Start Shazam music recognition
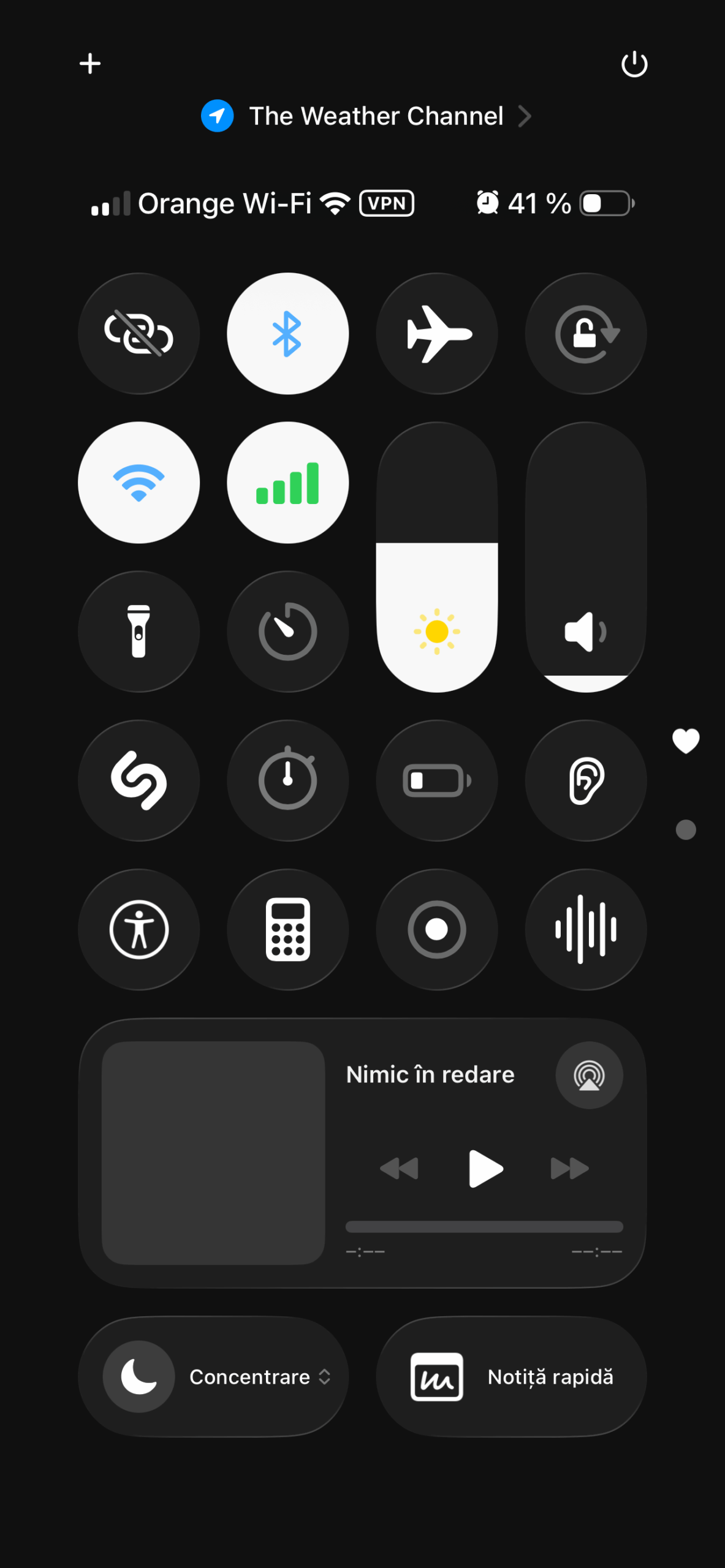725x1568 pixels. tap(139, 780)
